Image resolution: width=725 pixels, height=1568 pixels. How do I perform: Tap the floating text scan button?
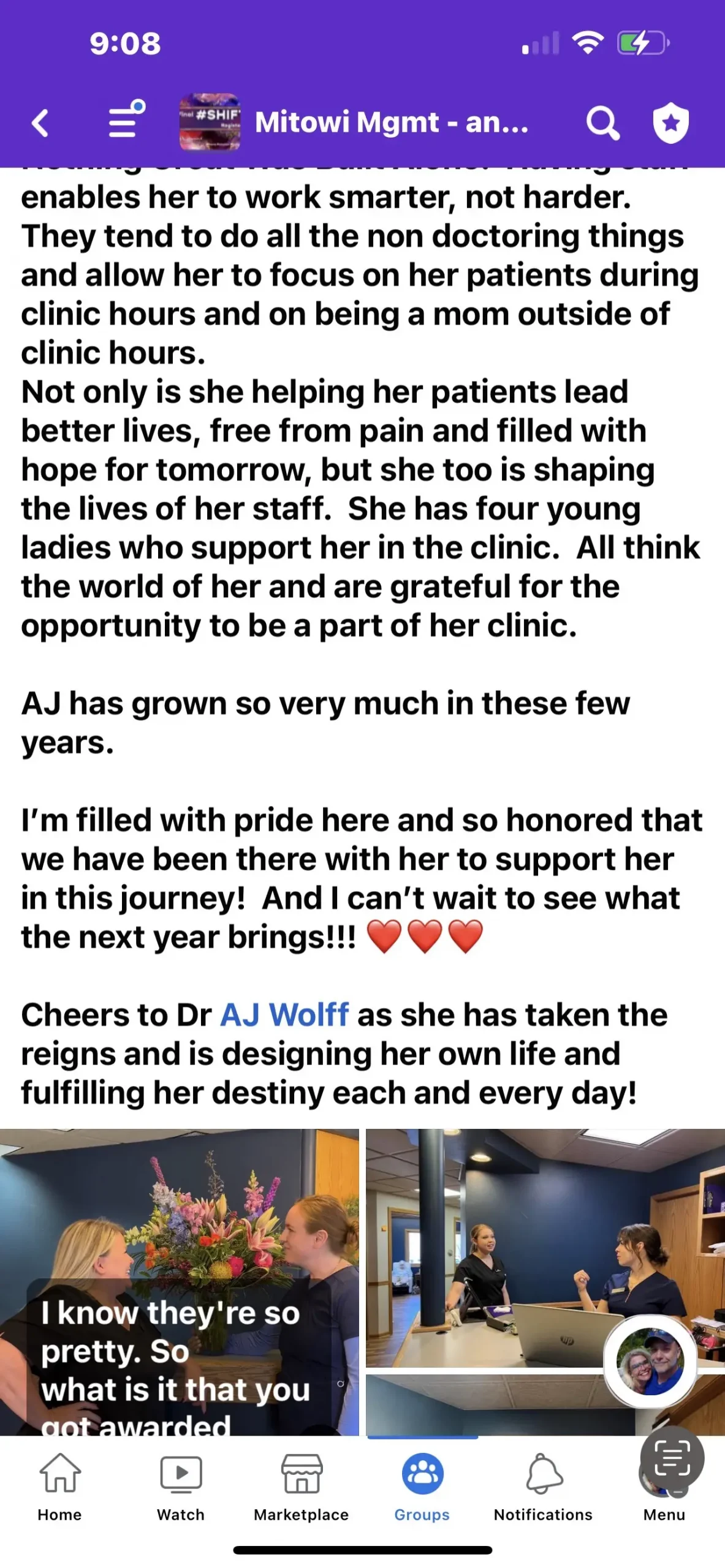click(672, 1458)
